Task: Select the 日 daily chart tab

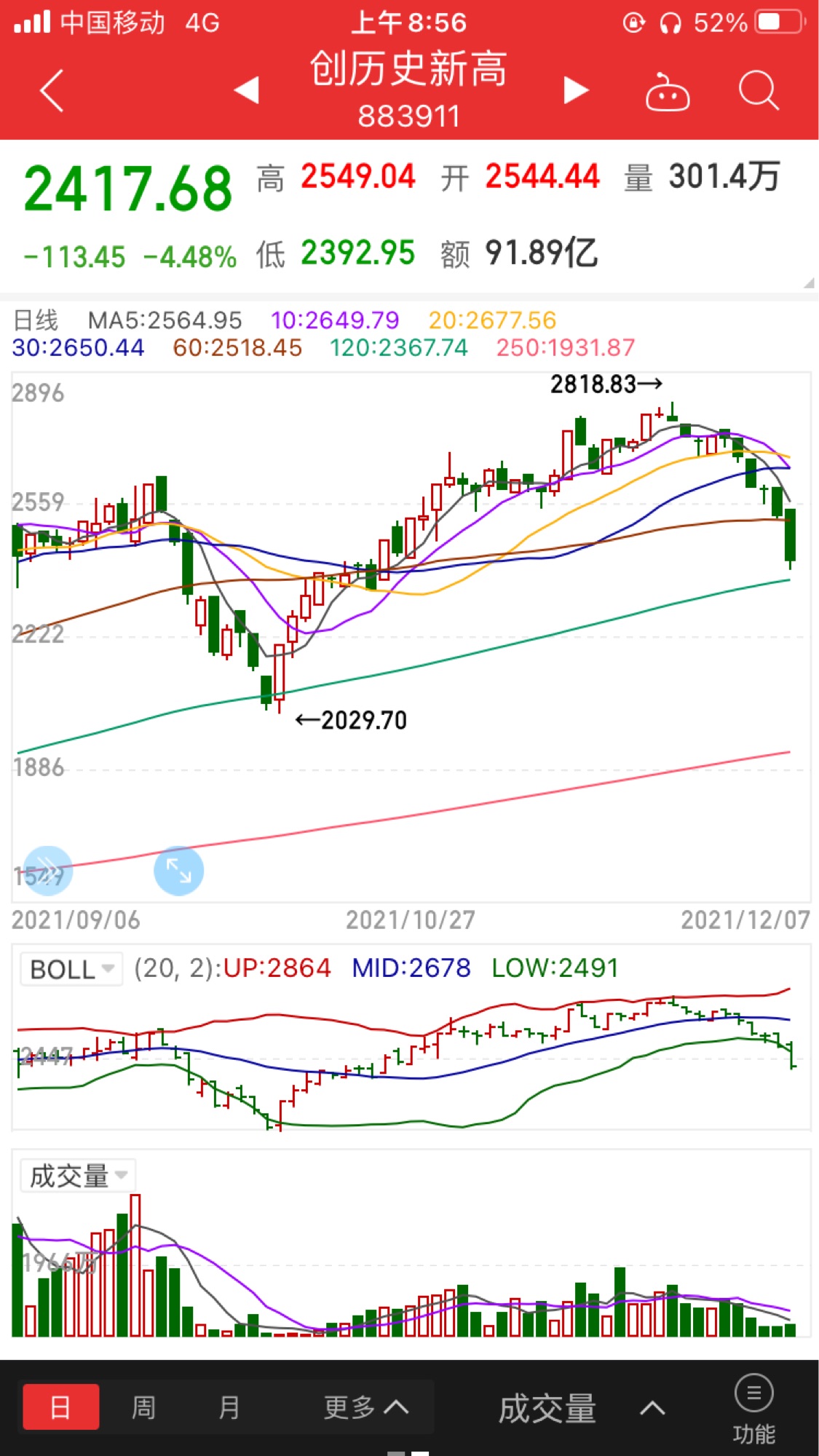Action: click(x=61, y=1407)
